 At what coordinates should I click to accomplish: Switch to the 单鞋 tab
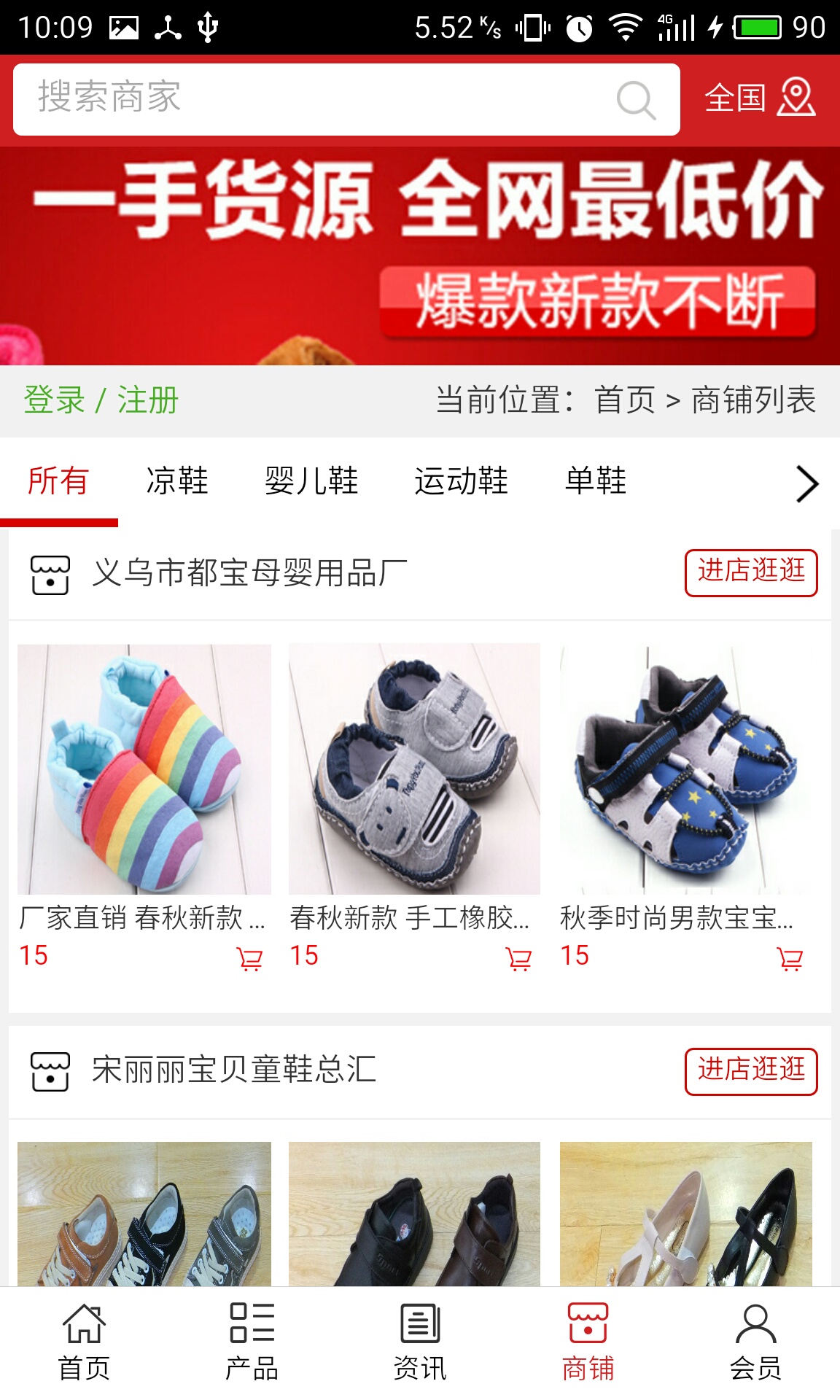tap(596, 481)
